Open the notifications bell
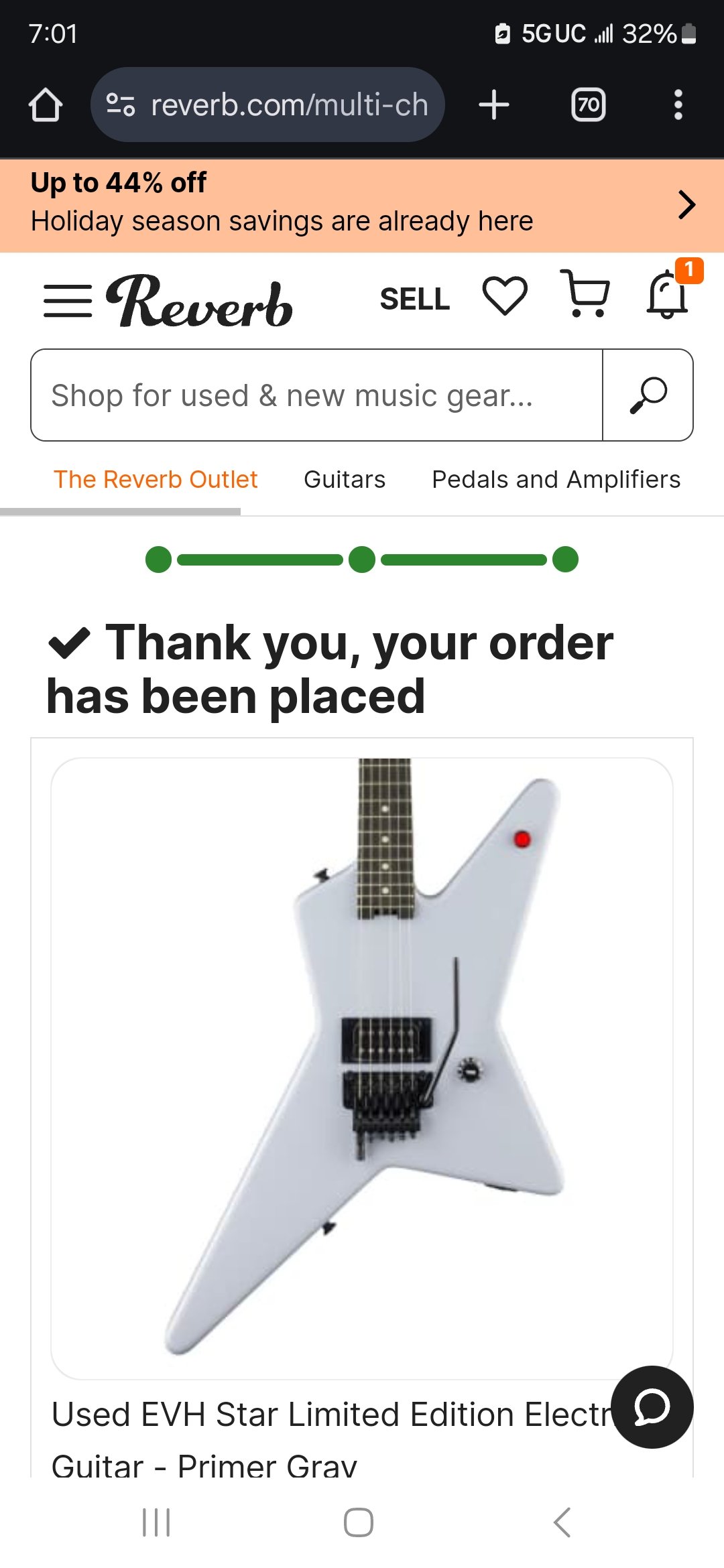 (668, 295)
